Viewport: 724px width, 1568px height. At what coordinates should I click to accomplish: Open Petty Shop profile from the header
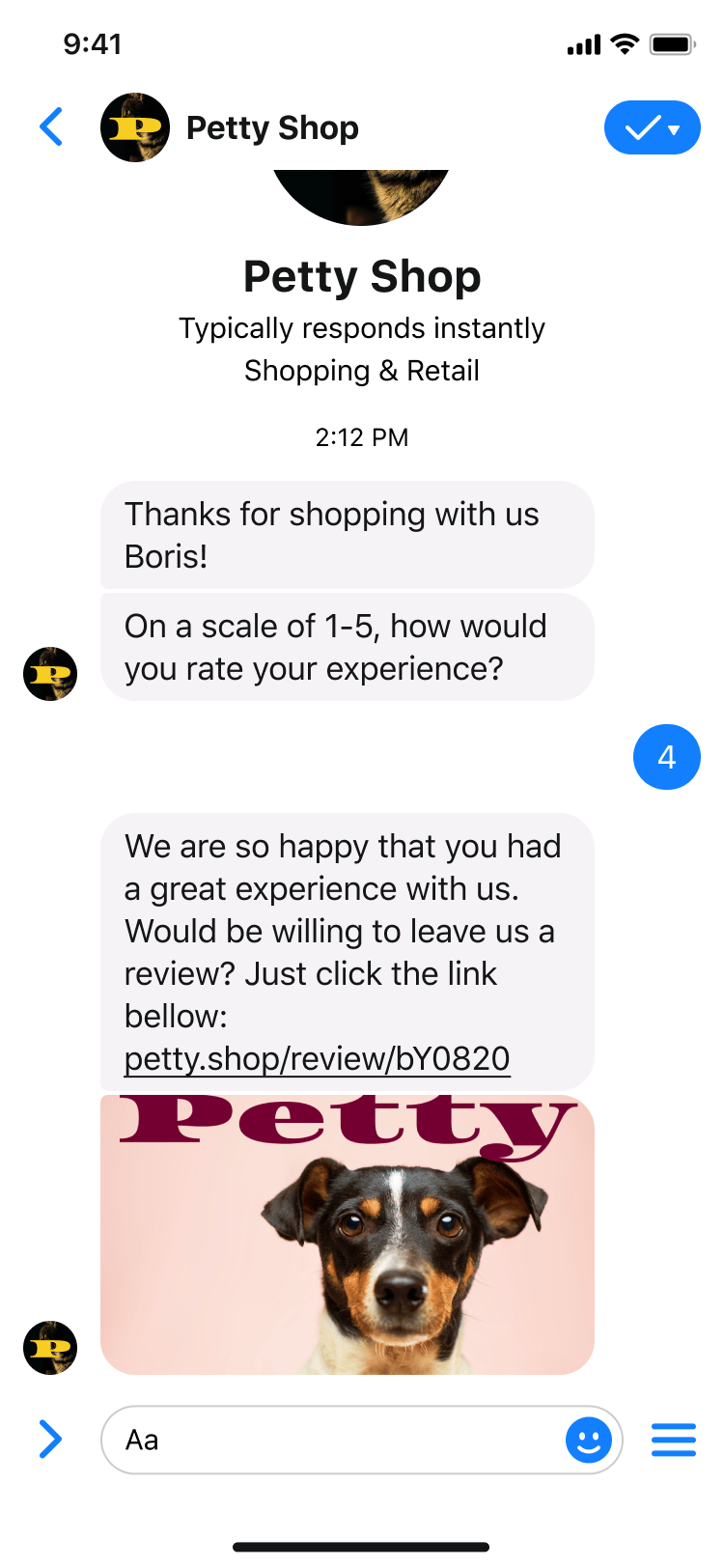coord(232,127)
